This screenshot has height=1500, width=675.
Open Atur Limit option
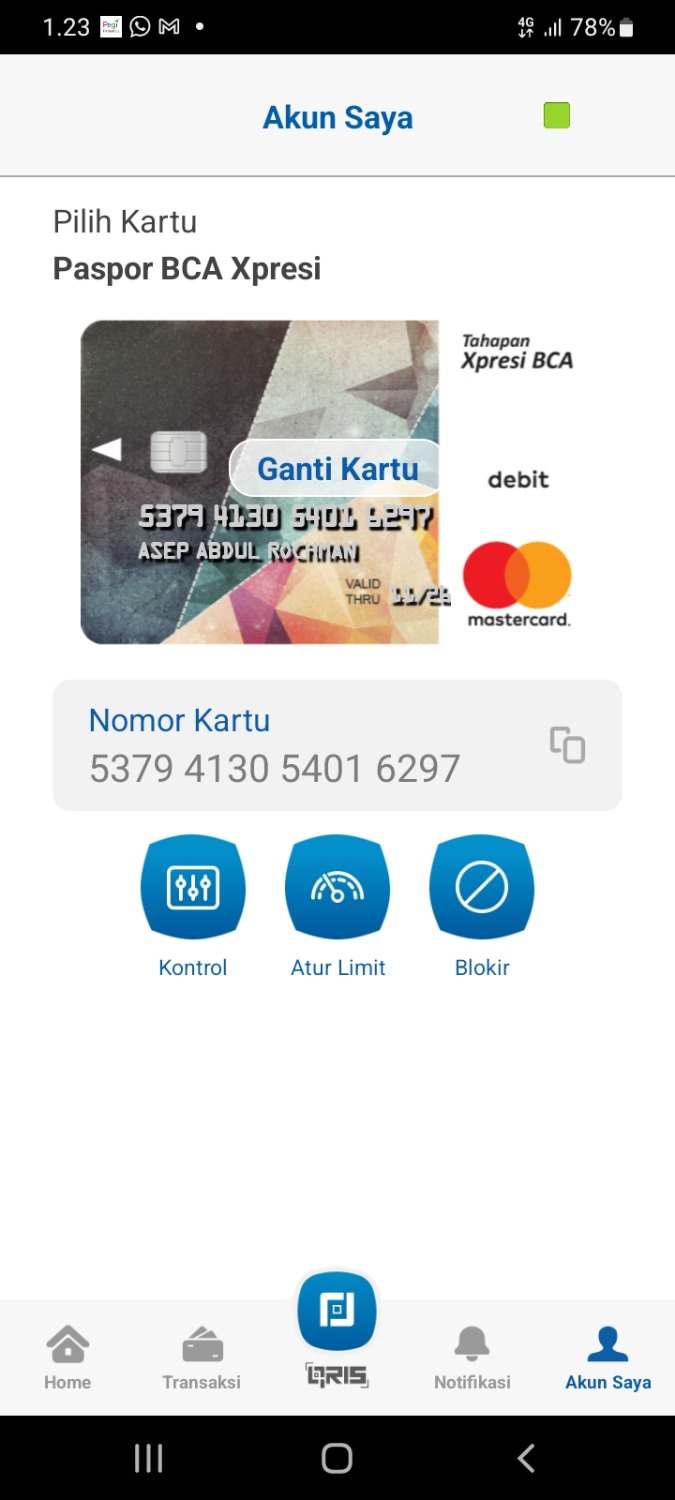(x=337, y=887)
